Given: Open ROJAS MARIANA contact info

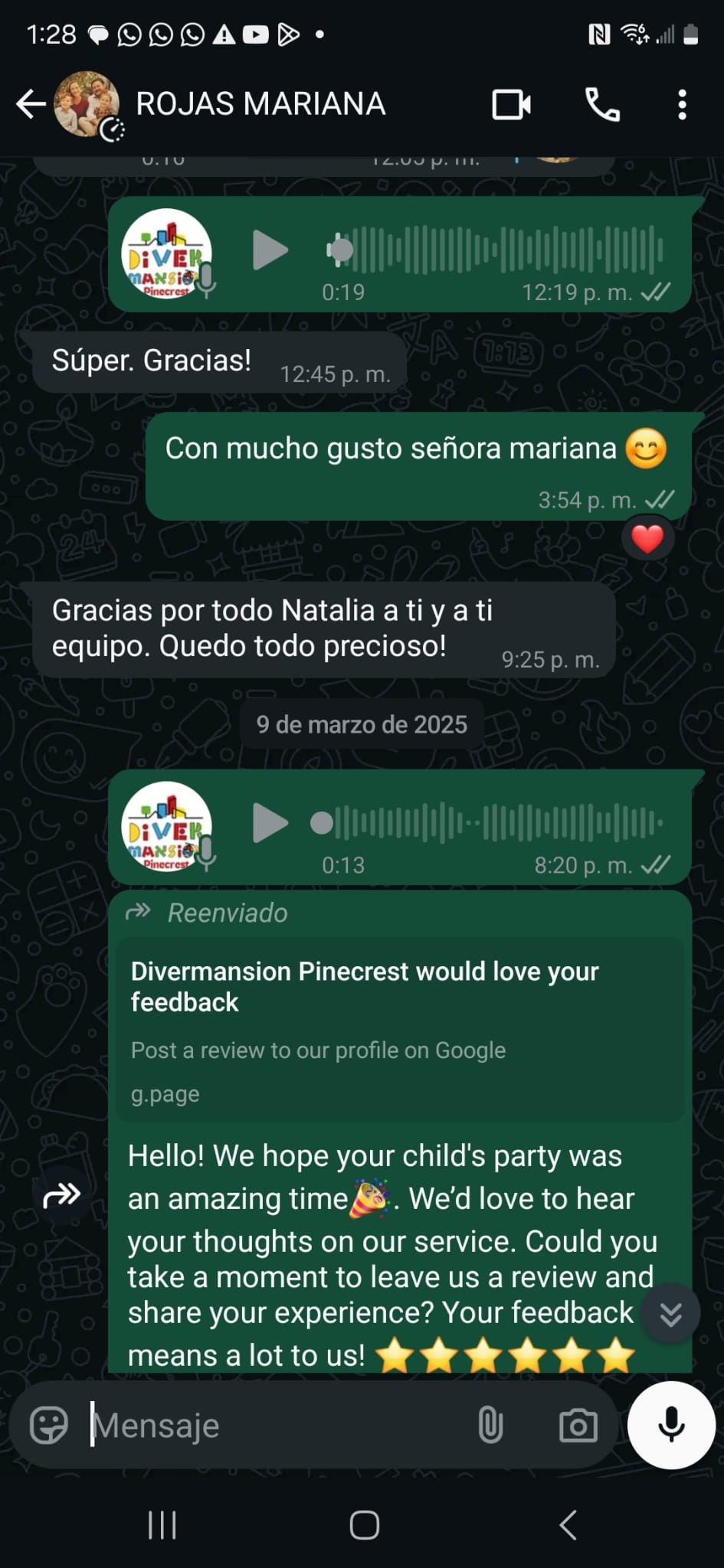Looking at the screenshot, I should (x=260, y=104).
